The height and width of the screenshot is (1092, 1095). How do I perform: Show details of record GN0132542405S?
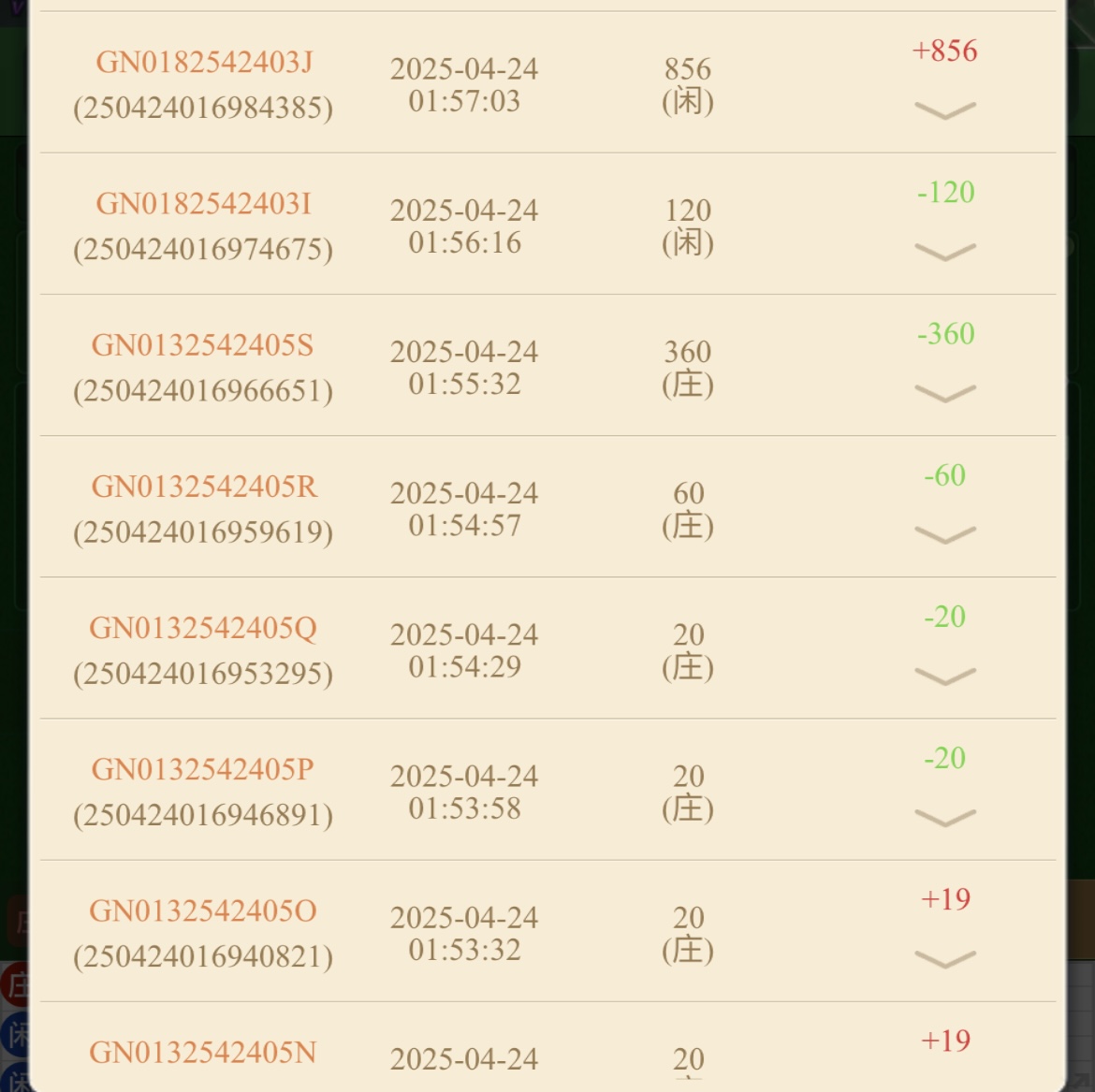tap(944, 394)
